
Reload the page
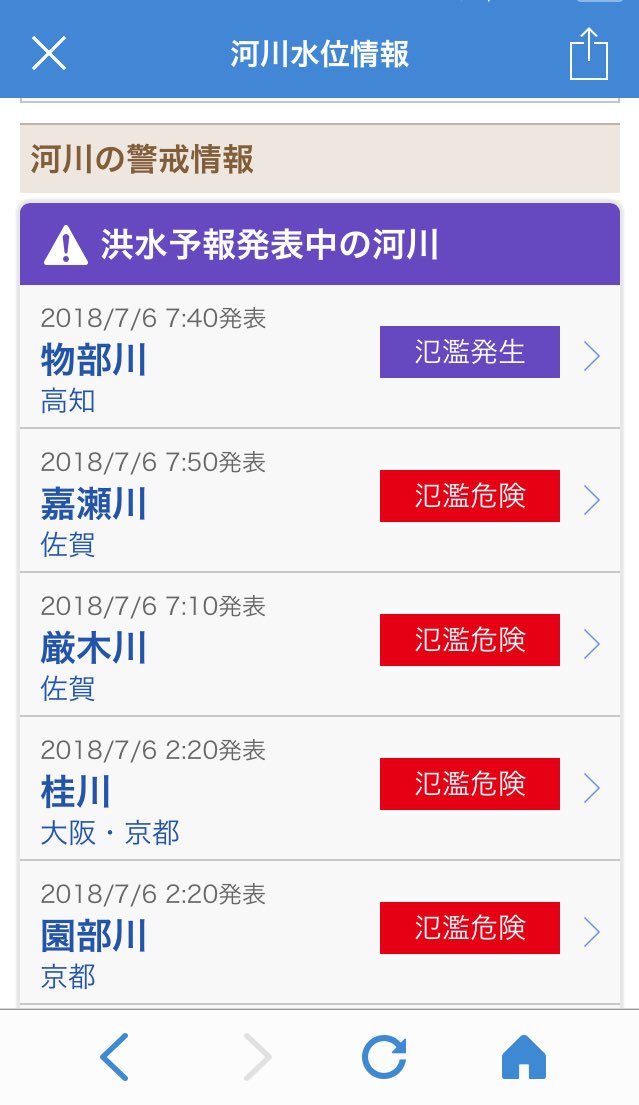point(384,1057)
